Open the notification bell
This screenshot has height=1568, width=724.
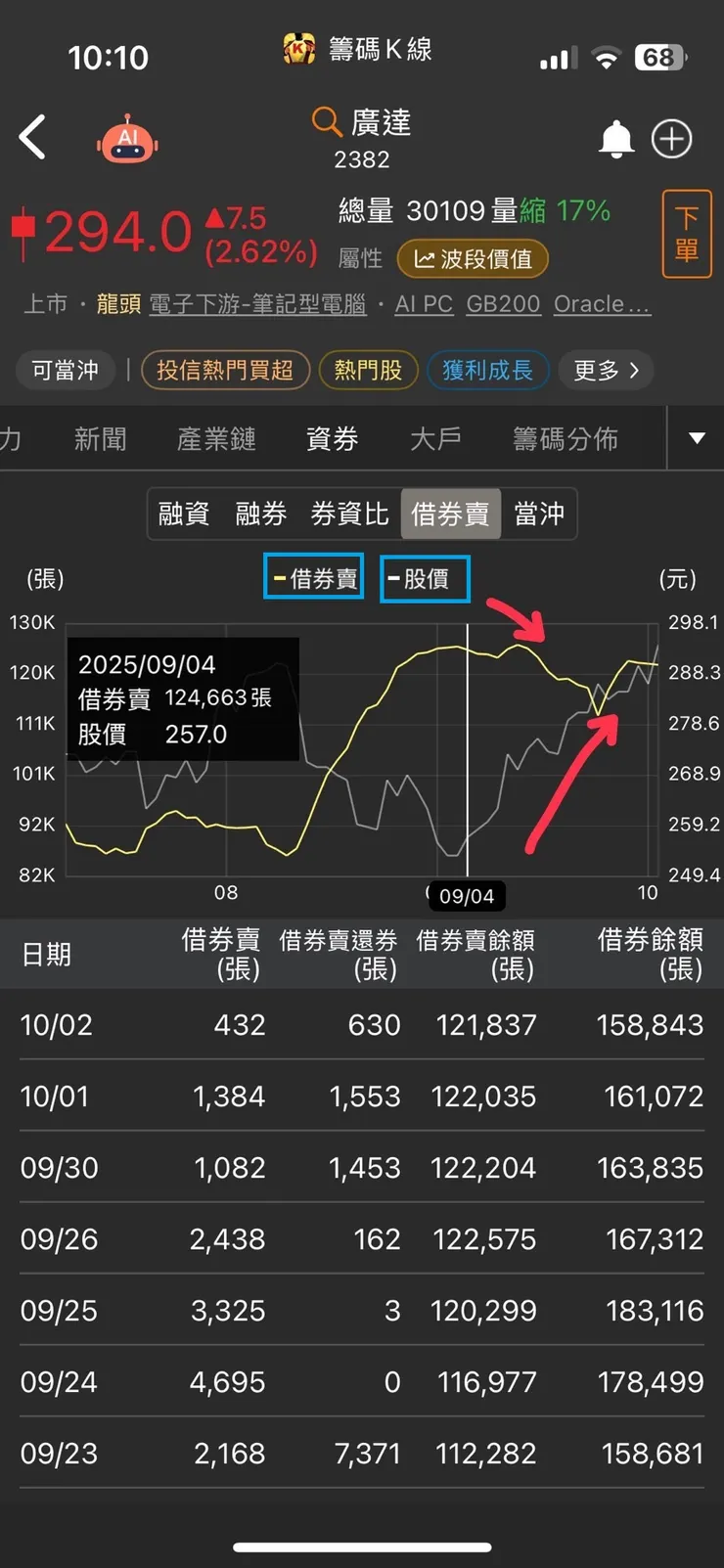[616, 138]
